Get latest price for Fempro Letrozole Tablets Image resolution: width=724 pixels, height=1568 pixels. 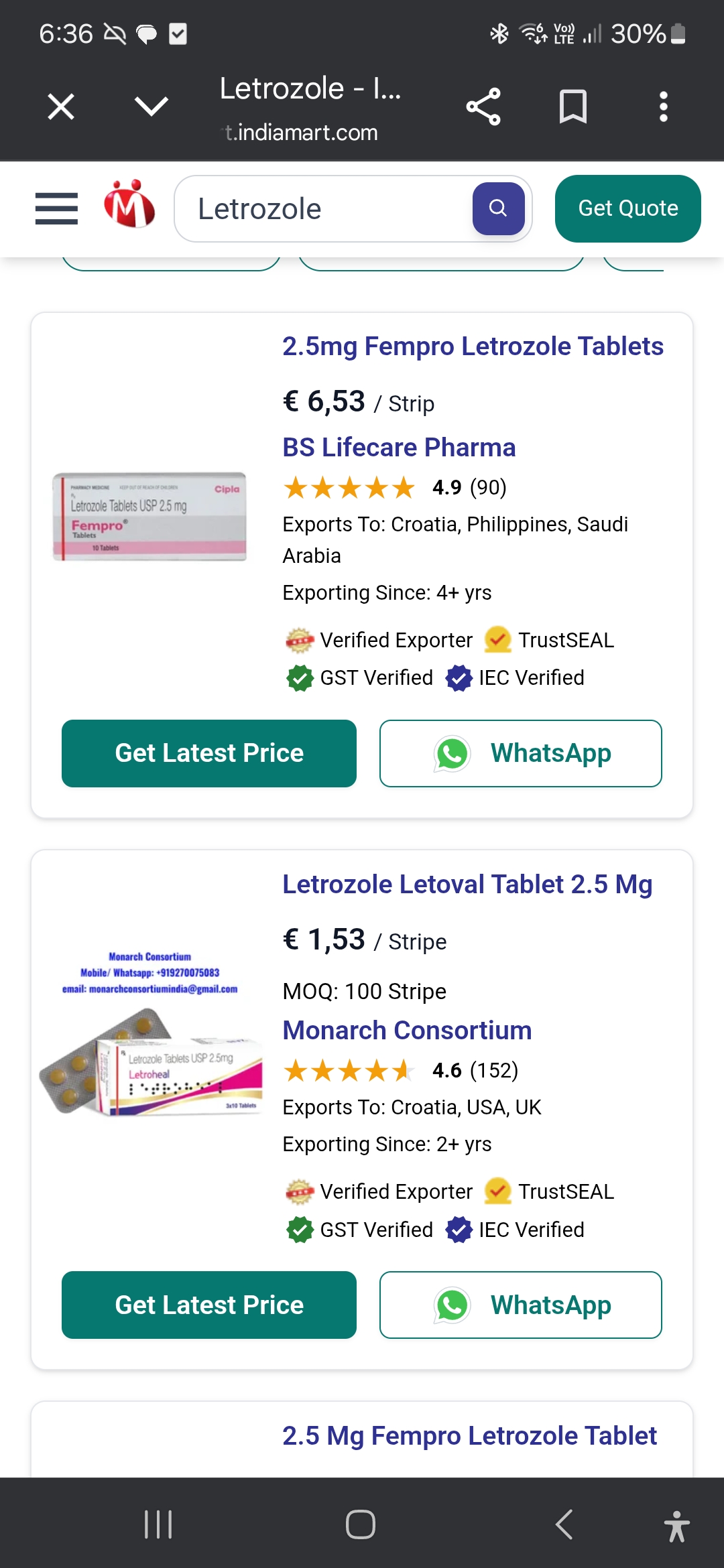point(209,753)
